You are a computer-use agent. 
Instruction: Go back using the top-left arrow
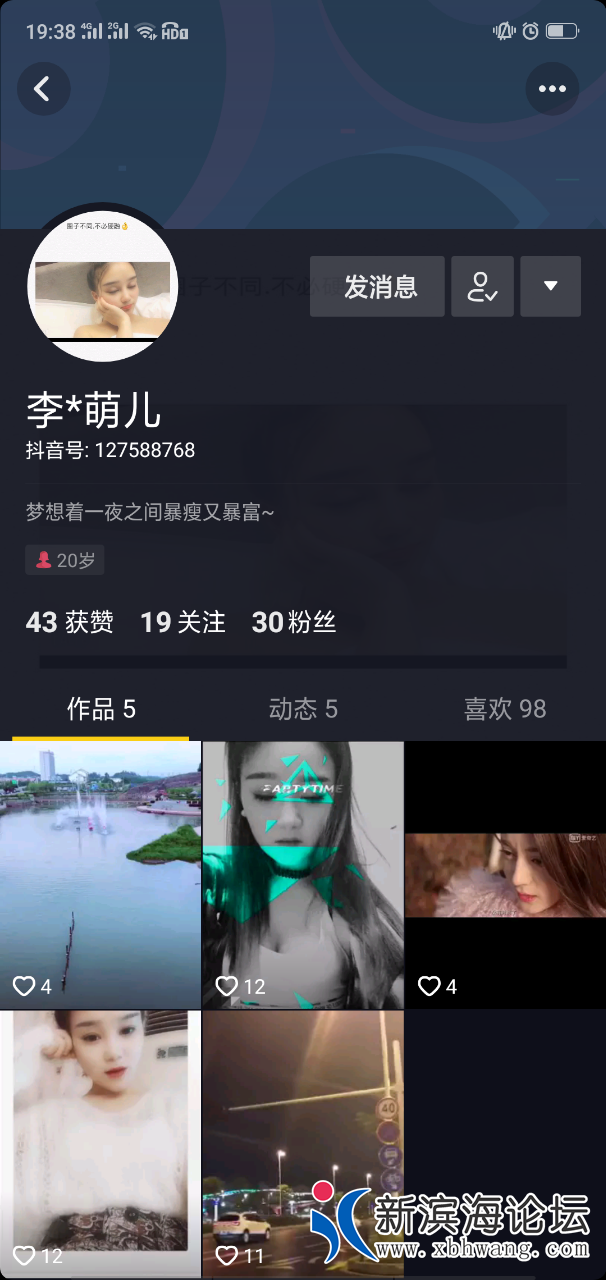(43, 89)
